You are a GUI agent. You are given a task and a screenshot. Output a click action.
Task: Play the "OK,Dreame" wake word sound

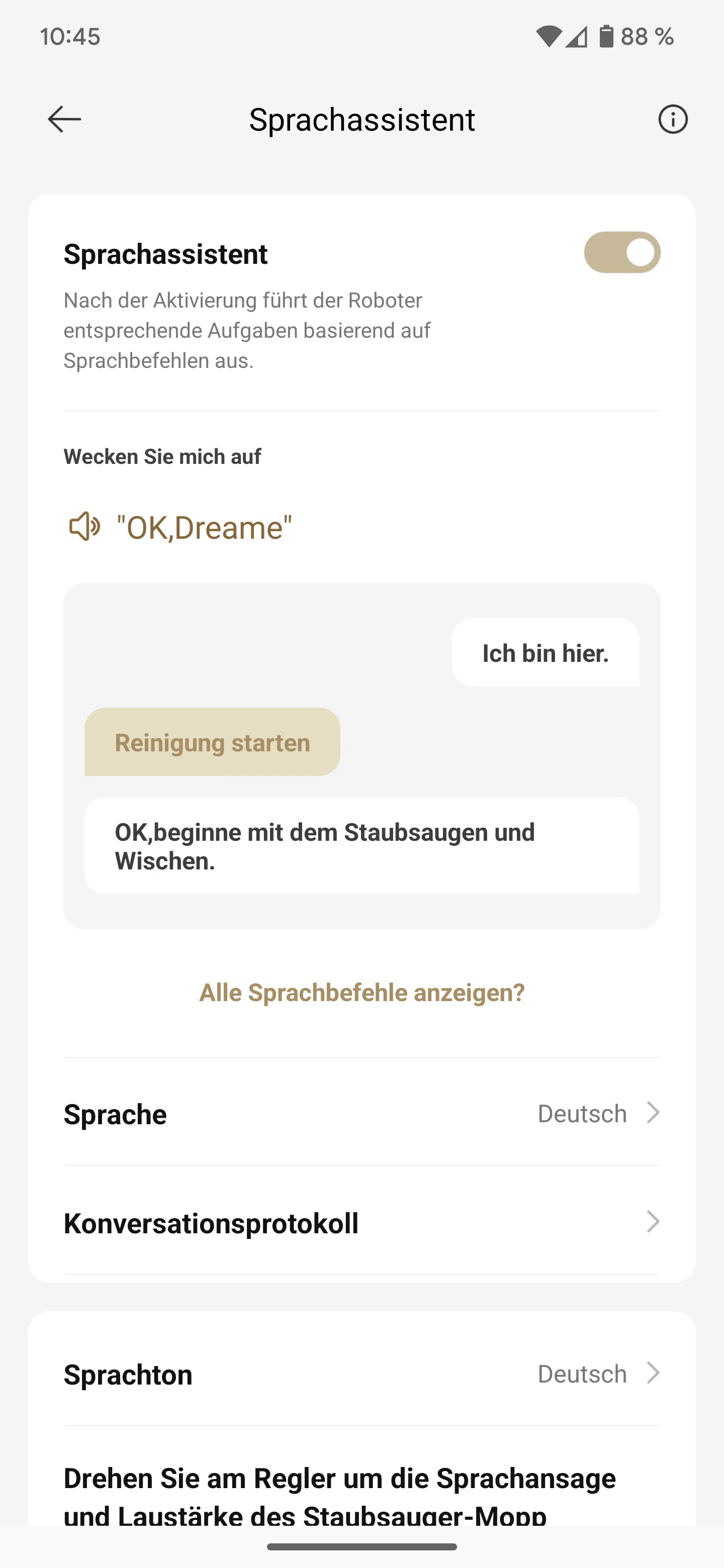[x=84, y=527]
